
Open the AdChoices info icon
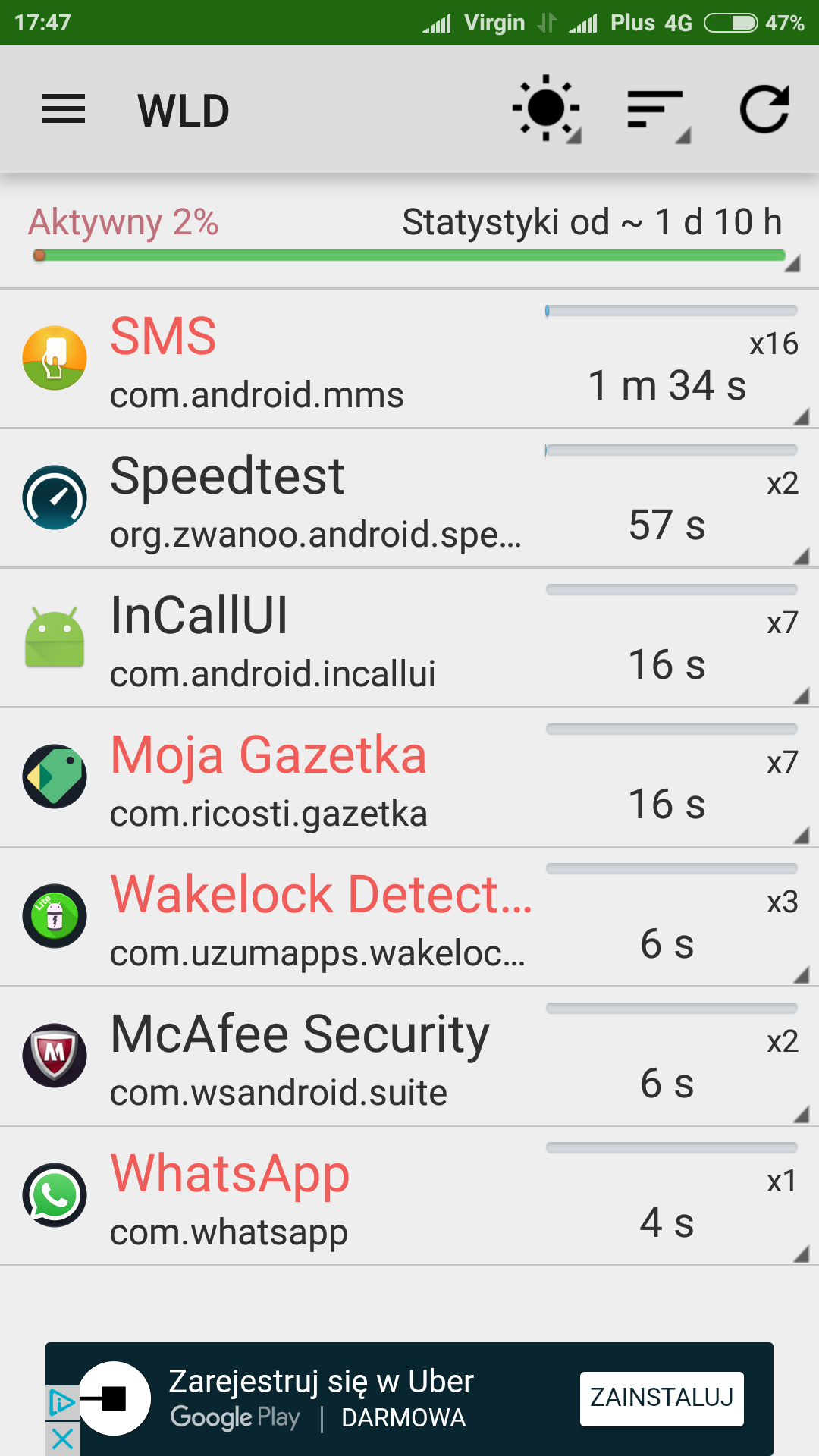click(x=62, y=1403)
